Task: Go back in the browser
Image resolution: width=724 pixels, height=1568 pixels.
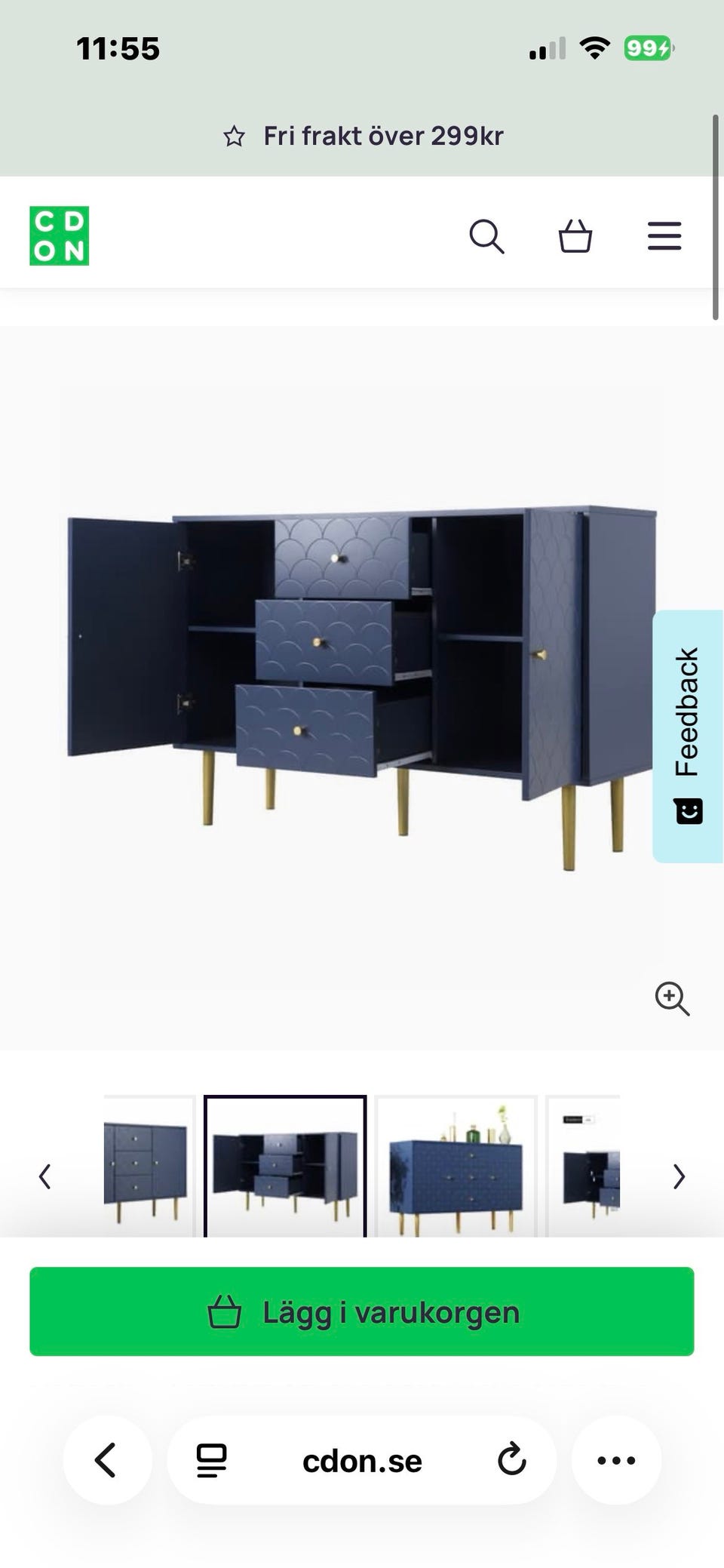Action: tap(106, 1460)
